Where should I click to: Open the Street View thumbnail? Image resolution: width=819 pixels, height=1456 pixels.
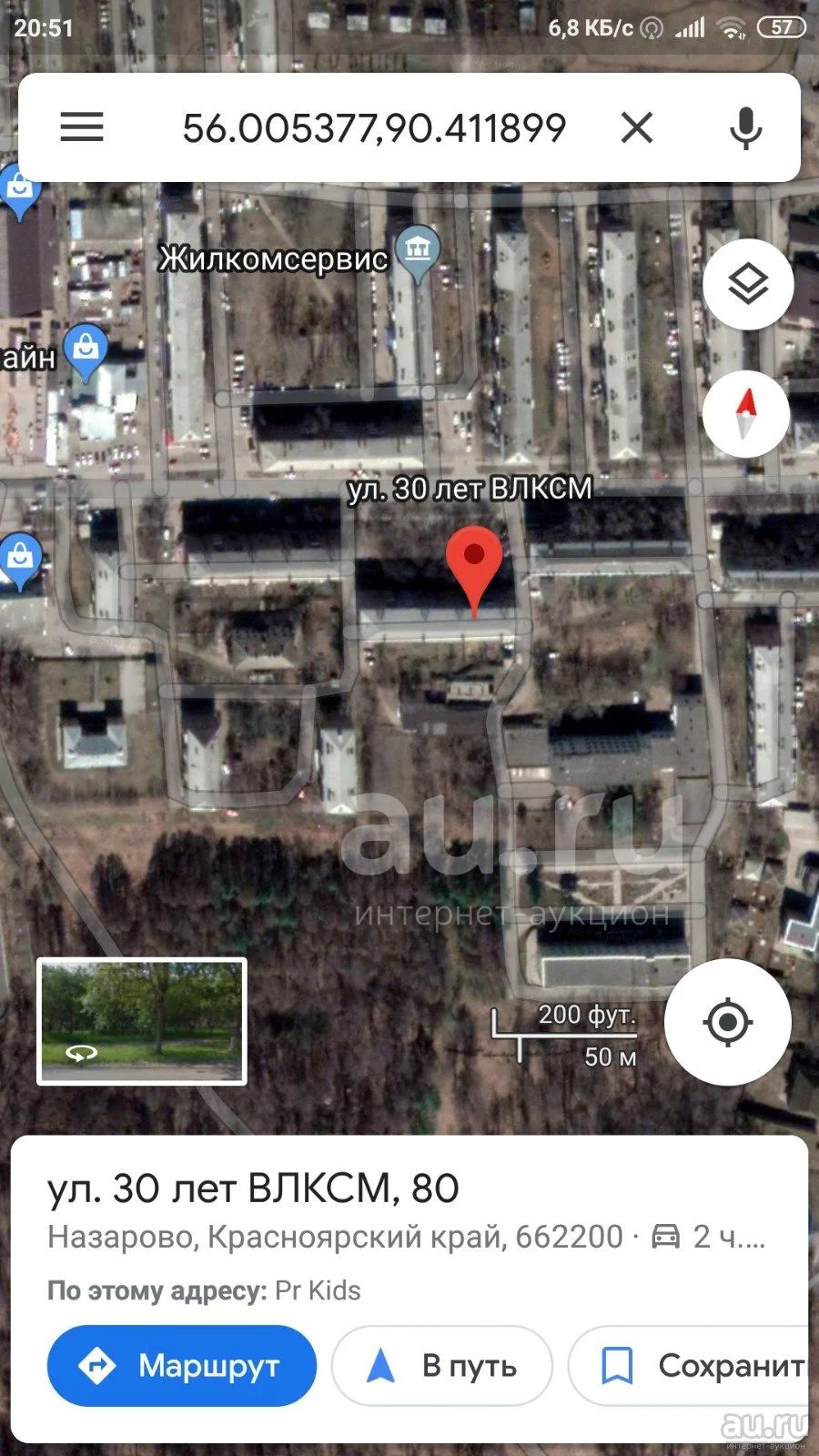point(142,1021)
